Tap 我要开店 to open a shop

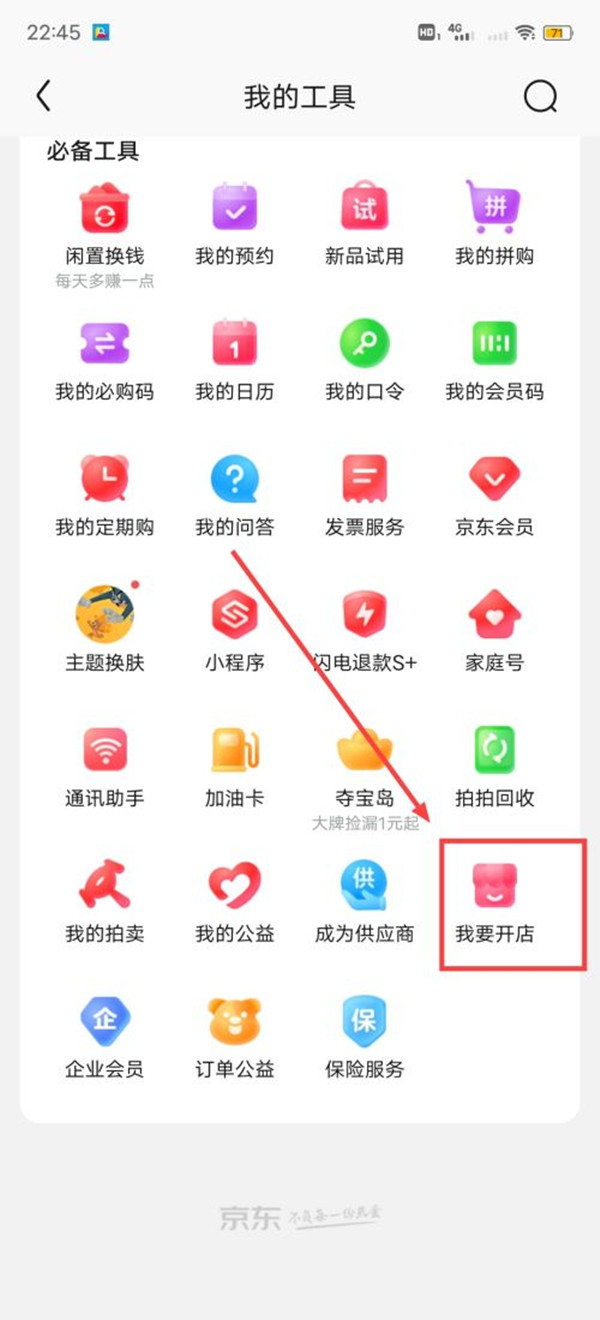click(494, 902)
